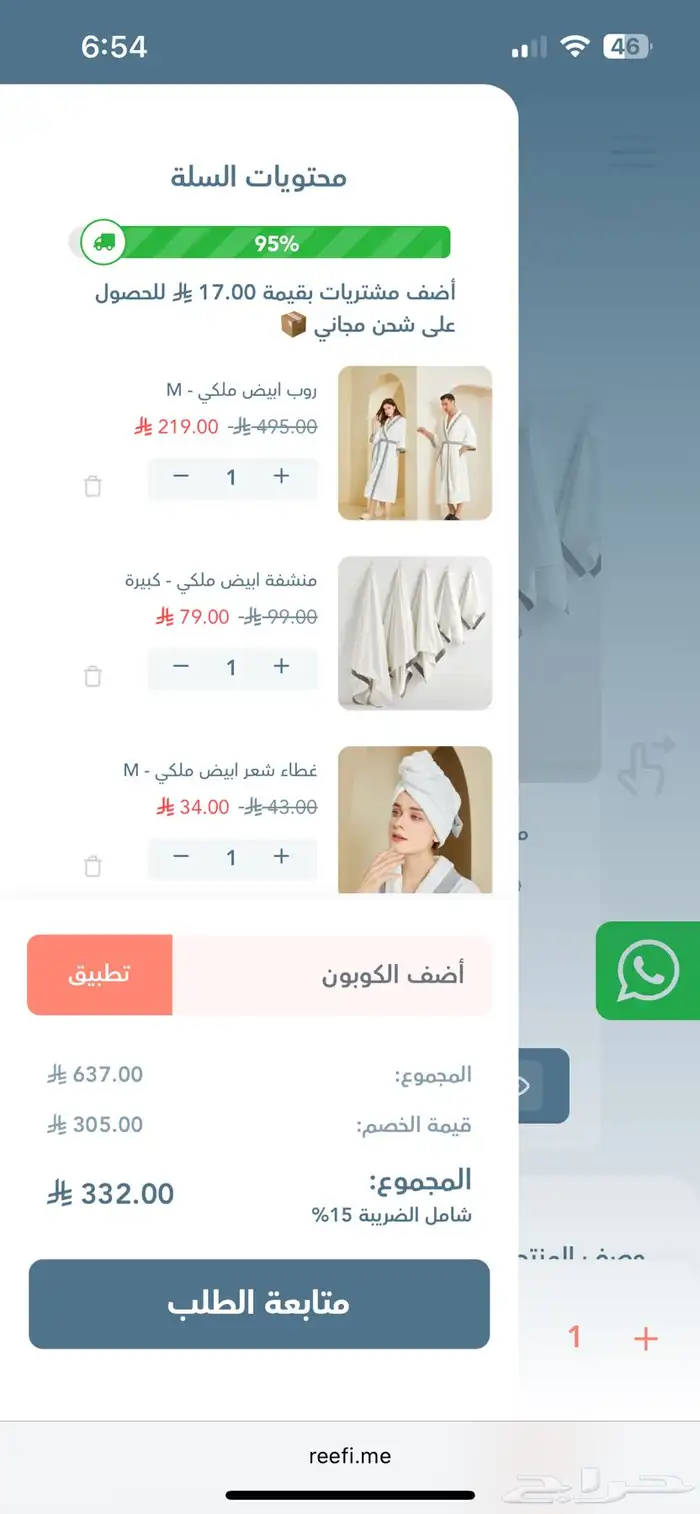700x1514 pixels.
Task: Remove منشفة ابيض ملكي from the cart
Action: (93, 676)
